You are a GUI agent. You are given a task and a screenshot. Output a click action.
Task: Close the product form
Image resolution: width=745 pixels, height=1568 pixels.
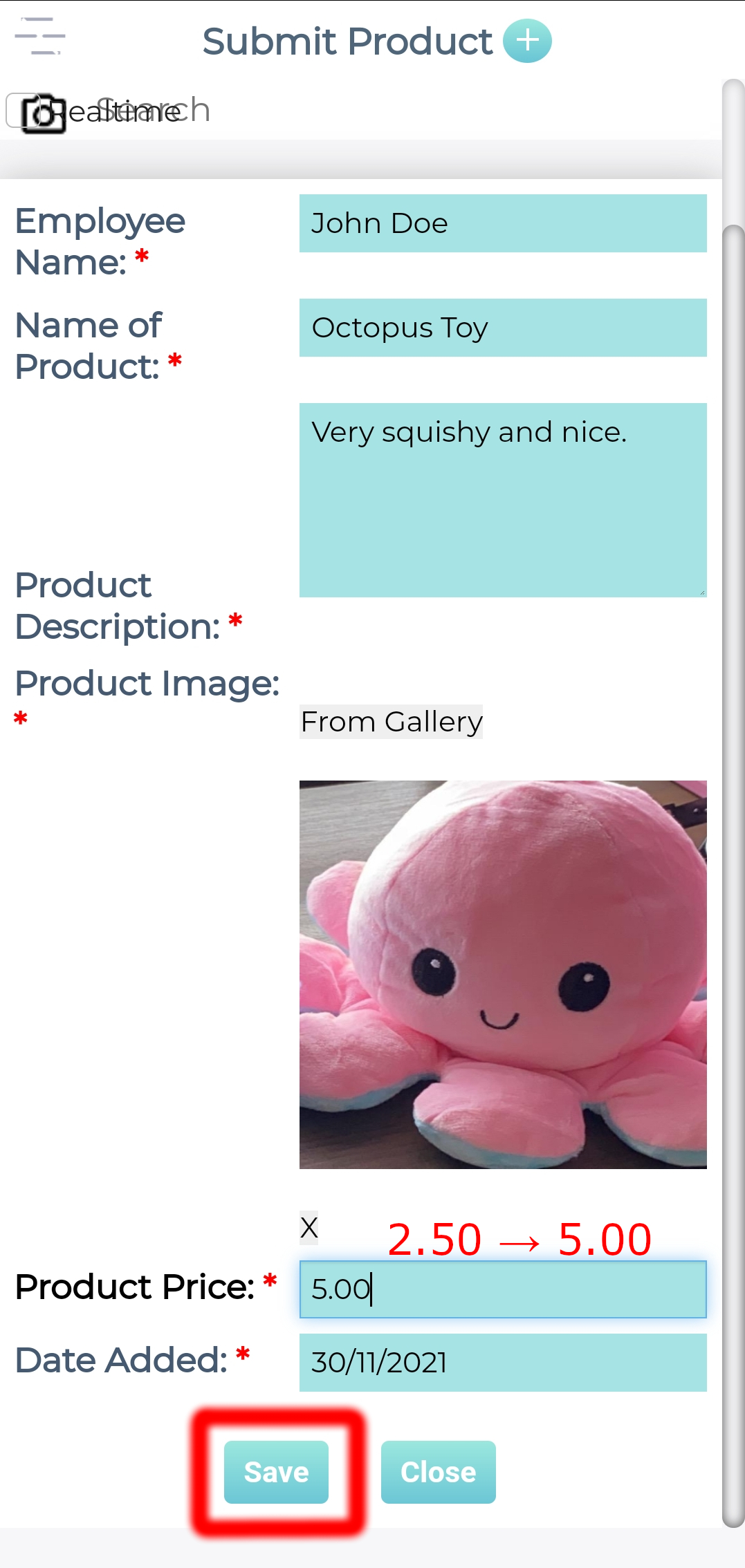pos(439,1472)
